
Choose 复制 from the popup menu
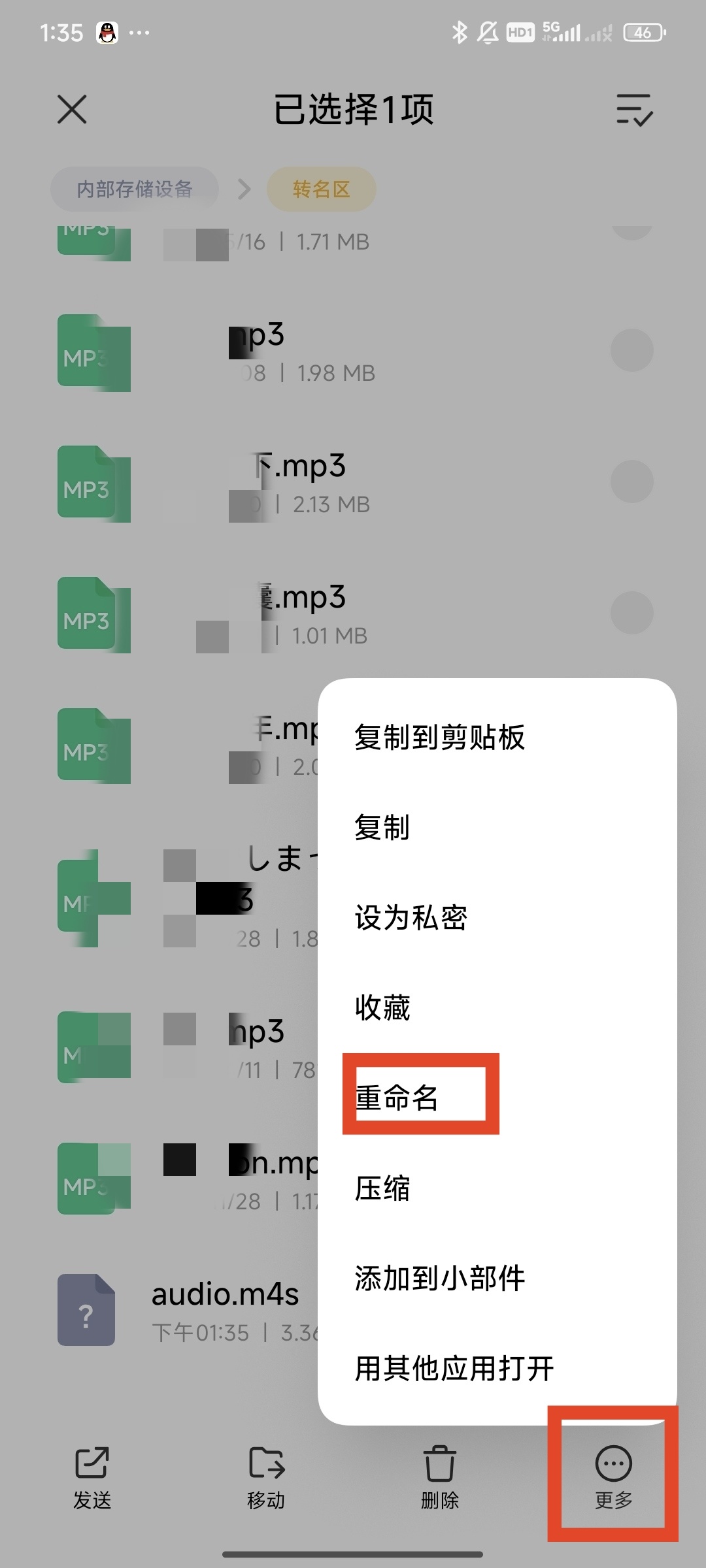[382, 827]
